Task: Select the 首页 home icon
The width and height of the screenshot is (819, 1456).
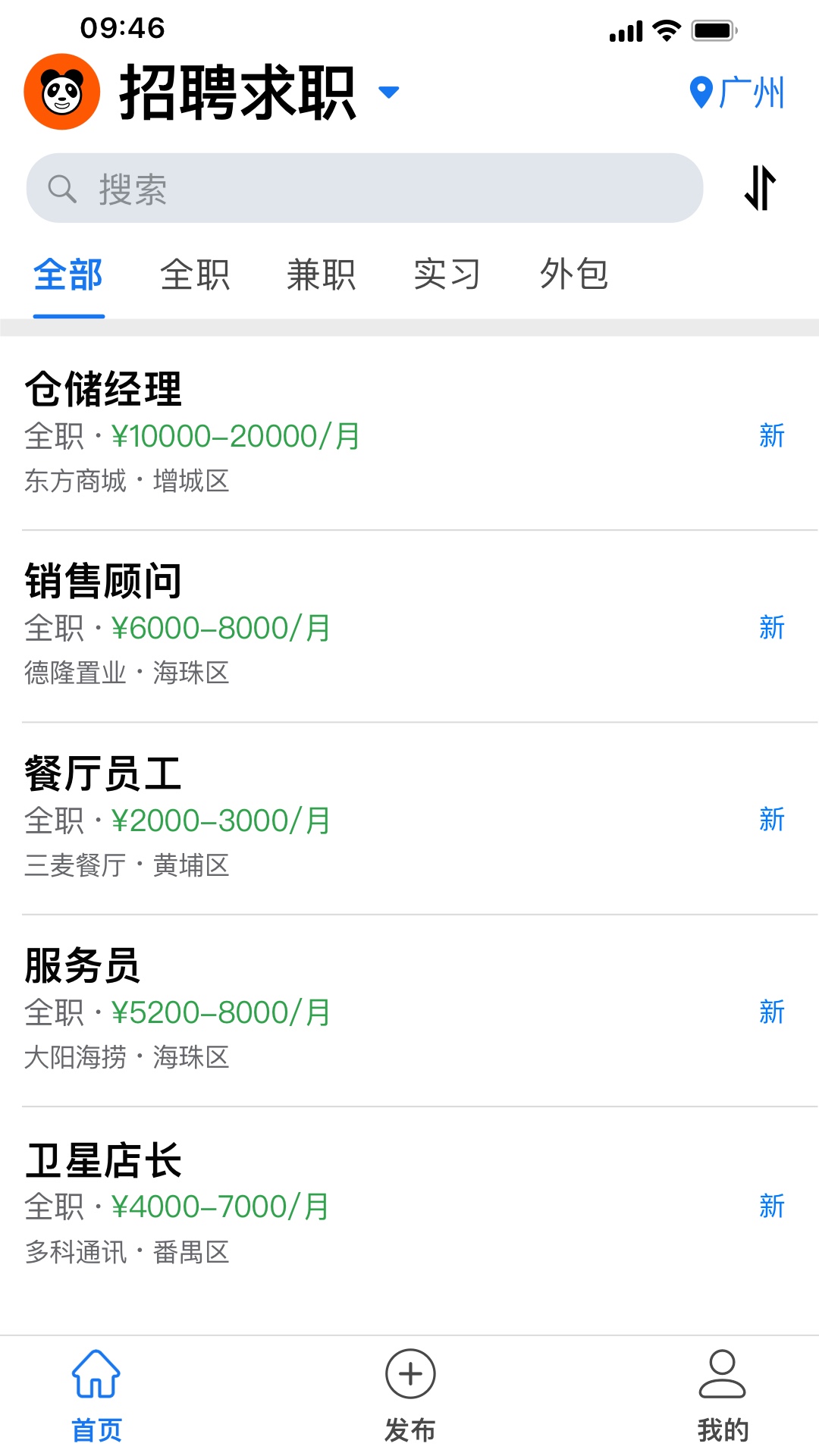Action: (96, 1373)
